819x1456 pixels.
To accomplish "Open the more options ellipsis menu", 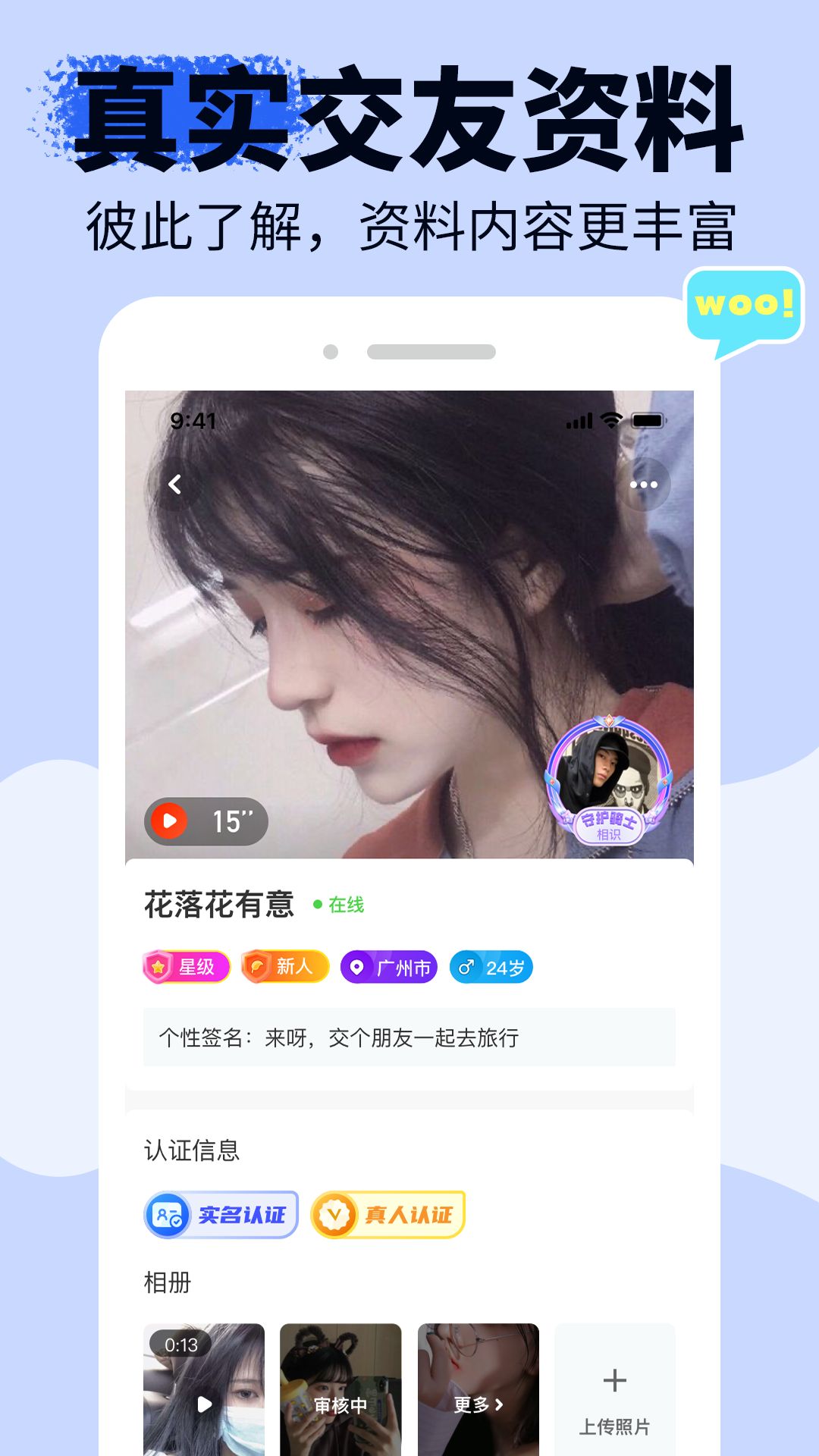I will 645,485.
